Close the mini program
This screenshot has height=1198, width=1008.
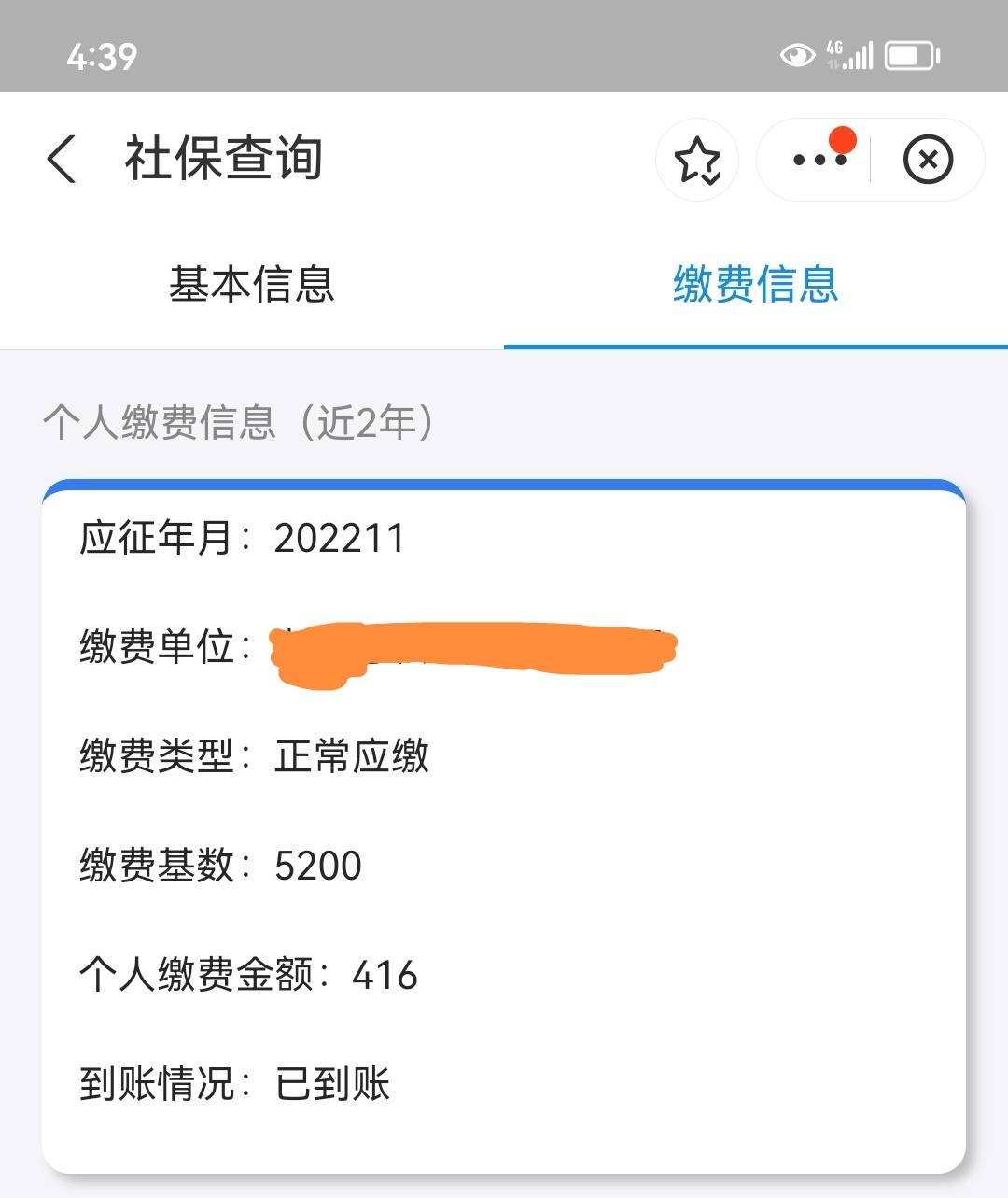(928, 160)
